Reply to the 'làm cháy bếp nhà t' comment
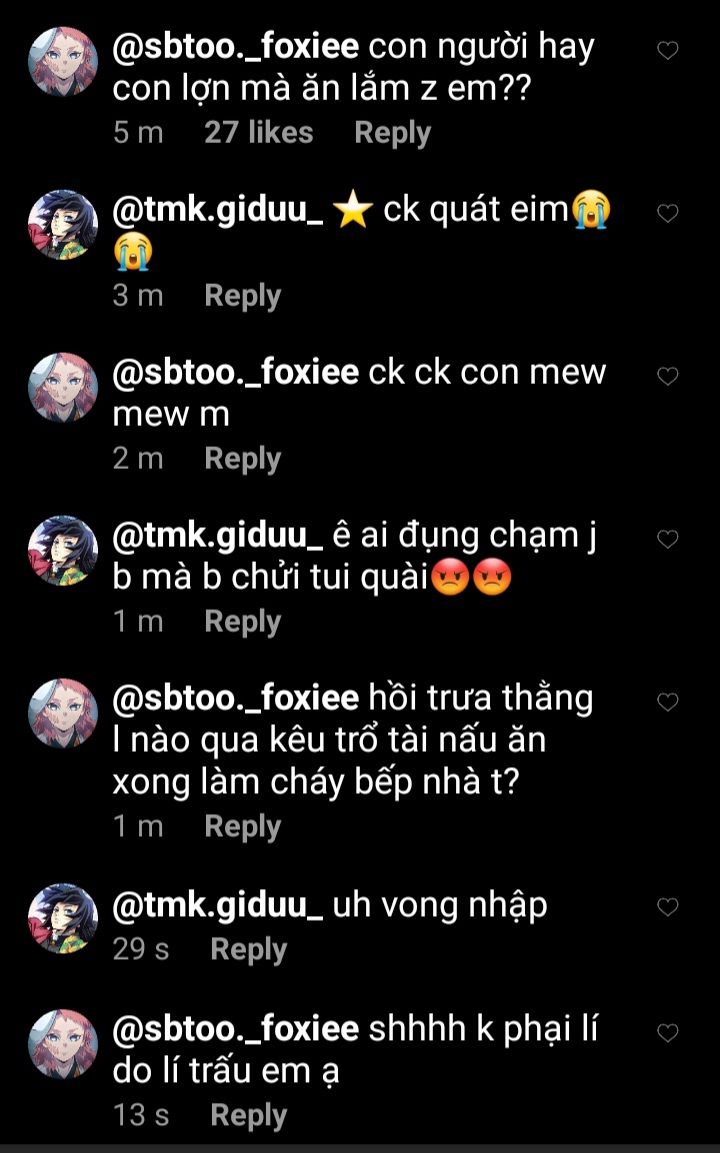The image size is (720, 1153). [243, 827]
